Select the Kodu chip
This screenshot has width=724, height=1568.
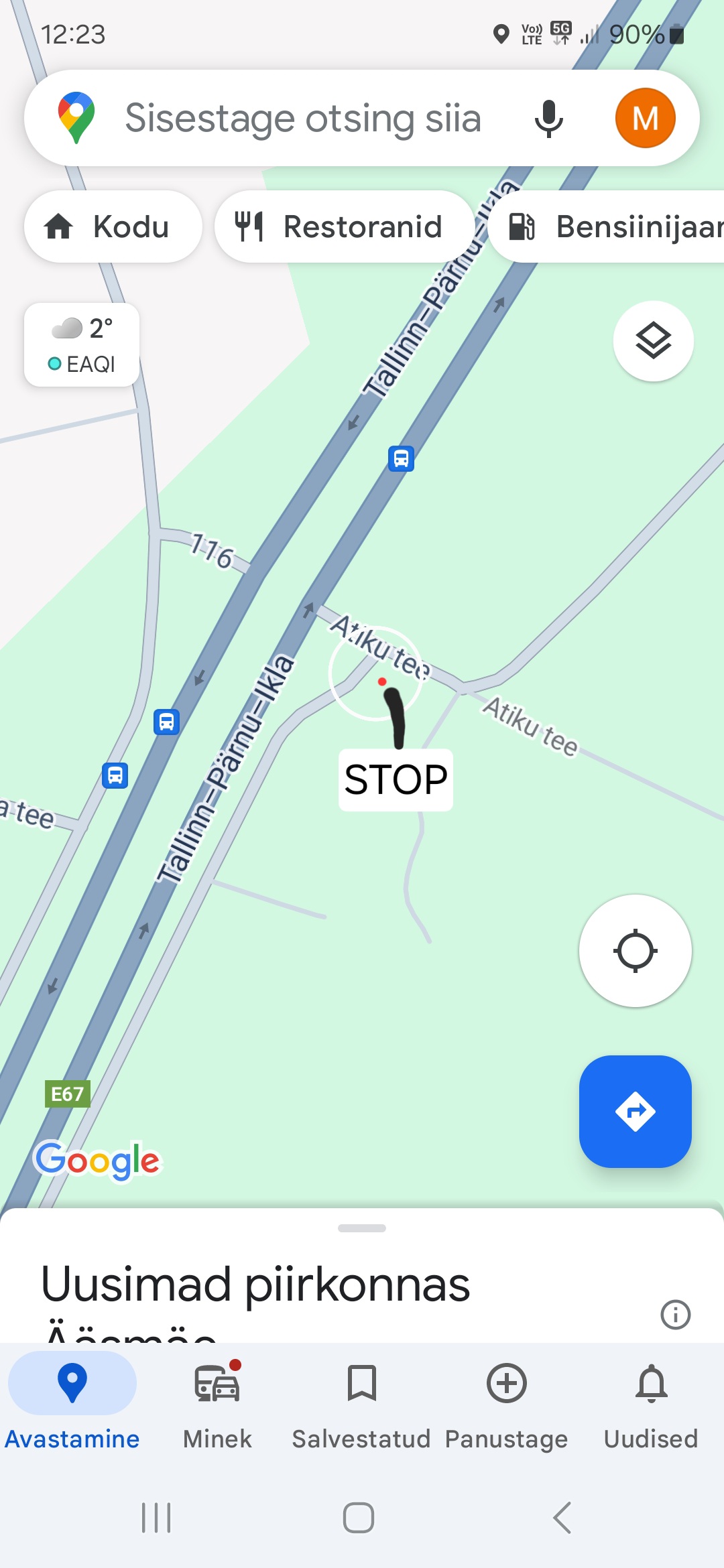[113, 226]
